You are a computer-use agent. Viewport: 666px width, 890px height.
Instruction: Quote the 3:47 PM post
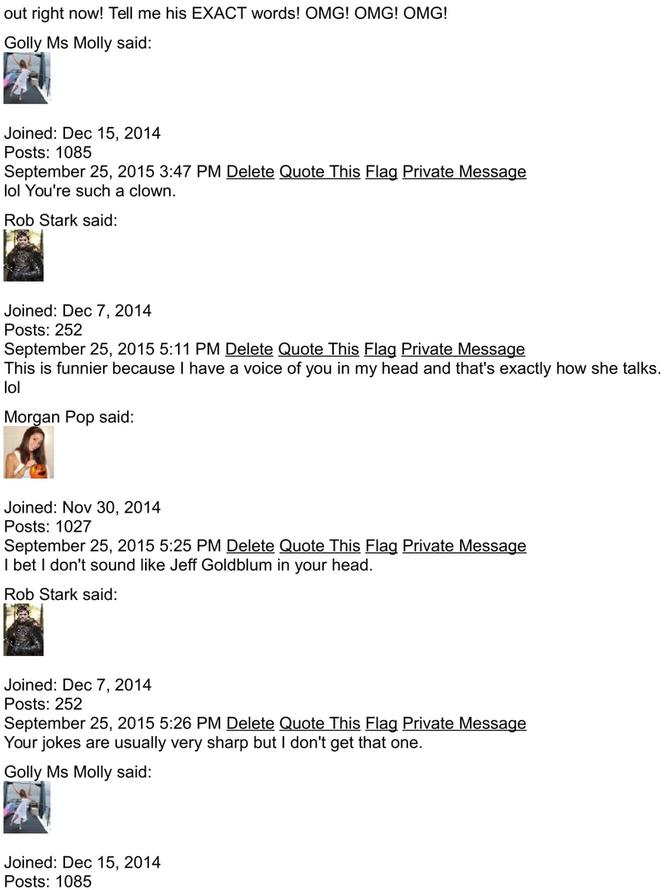click(319, 172)
